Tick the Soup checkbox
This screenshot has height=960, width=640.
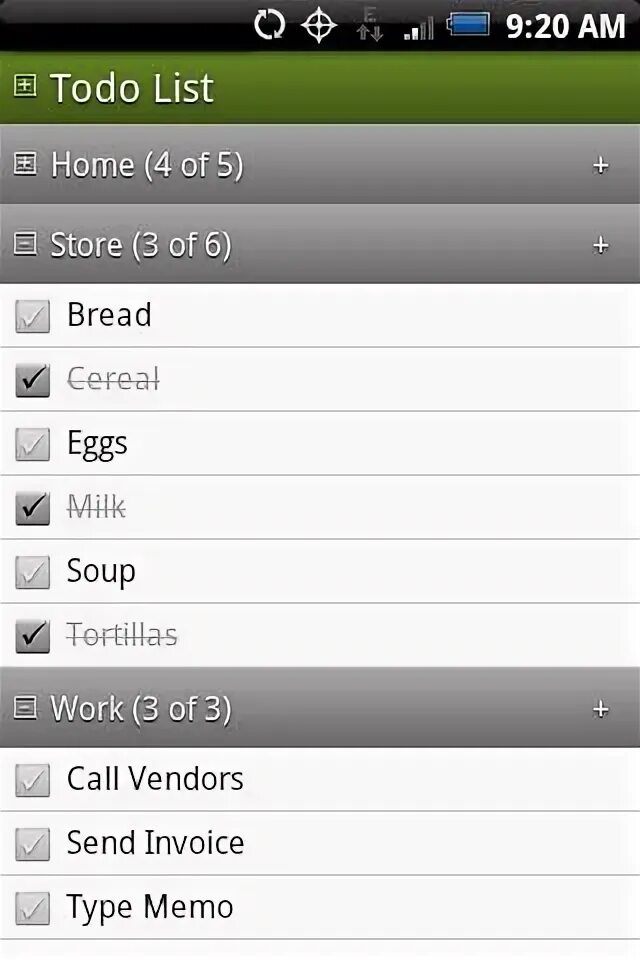click(33, 572)
